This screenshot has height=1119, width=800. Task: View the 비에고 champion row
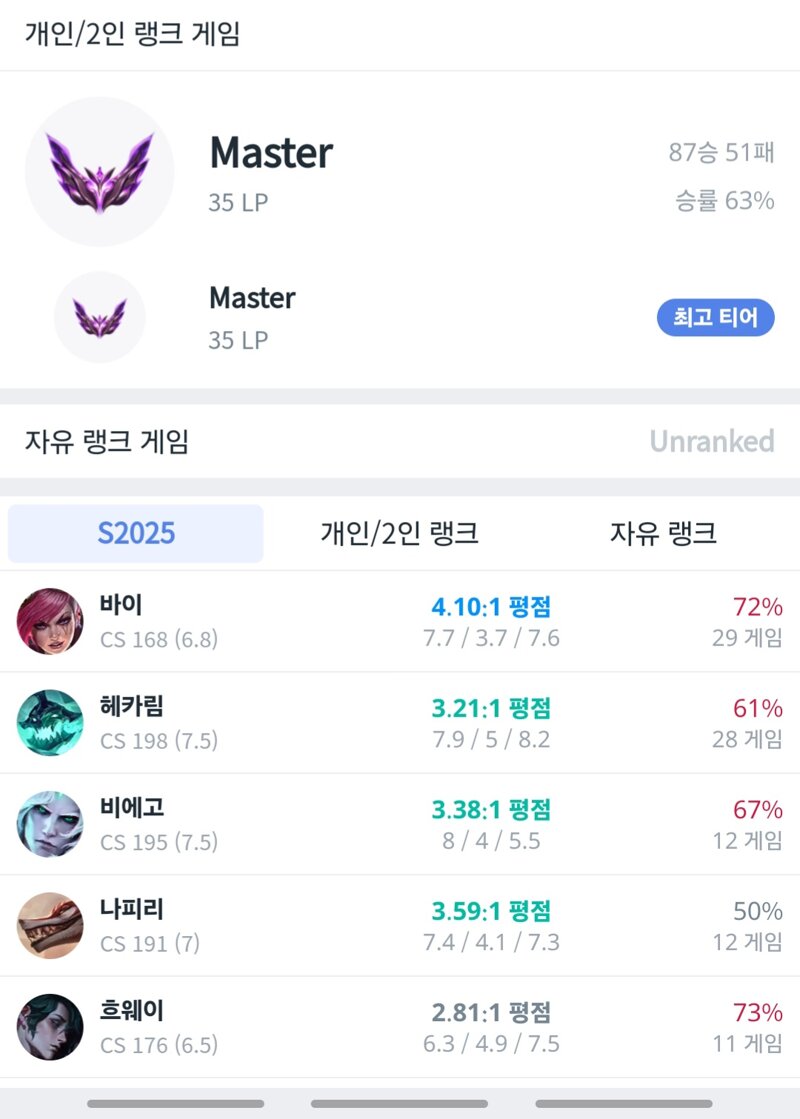(x=400, y=824)
